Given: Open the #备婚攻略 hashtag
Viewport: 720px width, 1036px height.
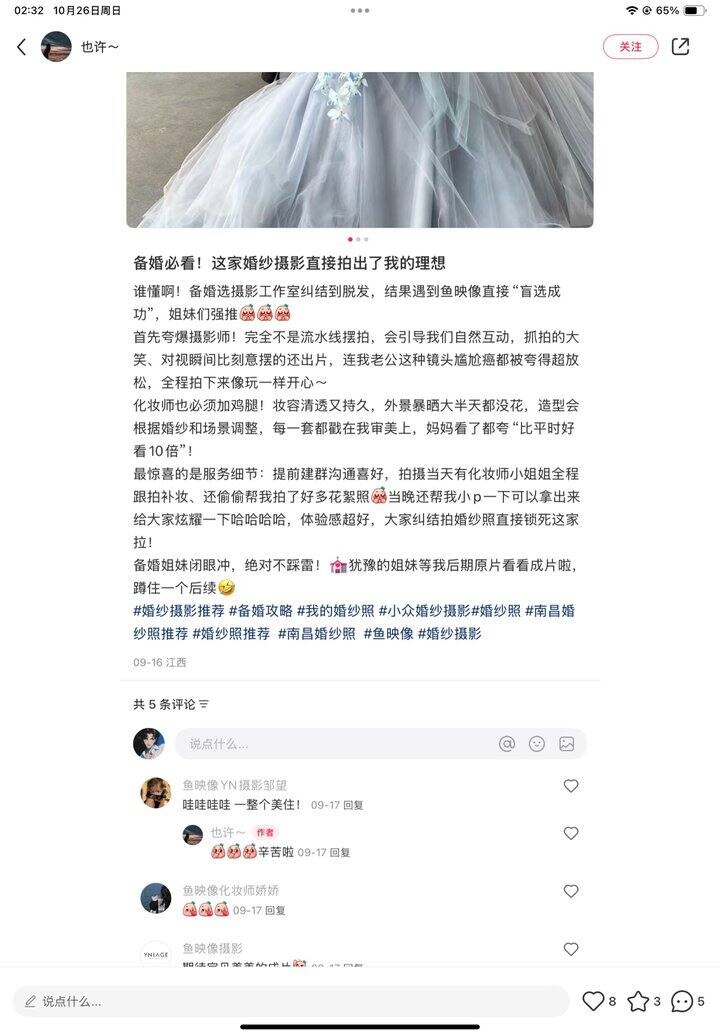Looking at the screenshot, I should point(261,610).
